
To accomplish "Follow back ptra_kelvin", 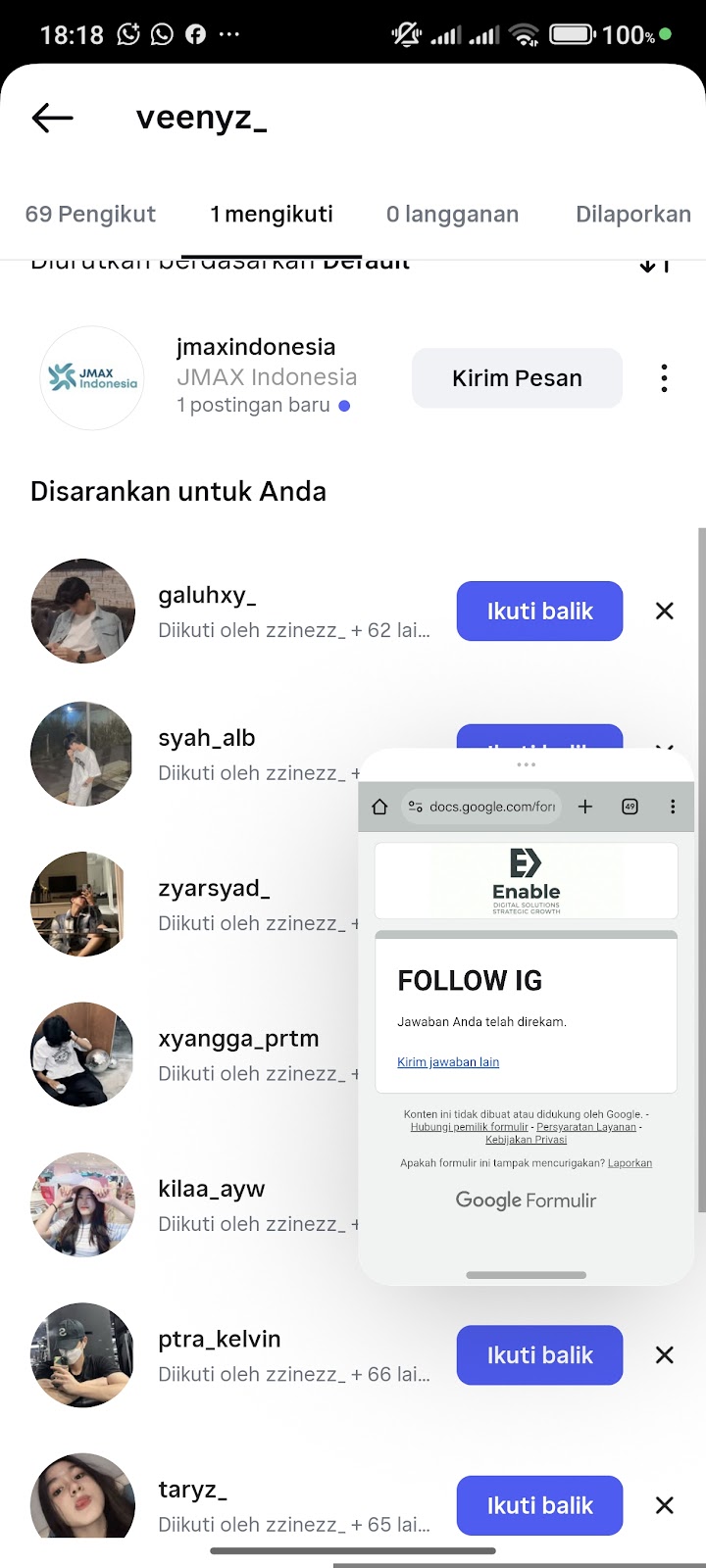I will pyautogui.click(x=539, y=1355).
